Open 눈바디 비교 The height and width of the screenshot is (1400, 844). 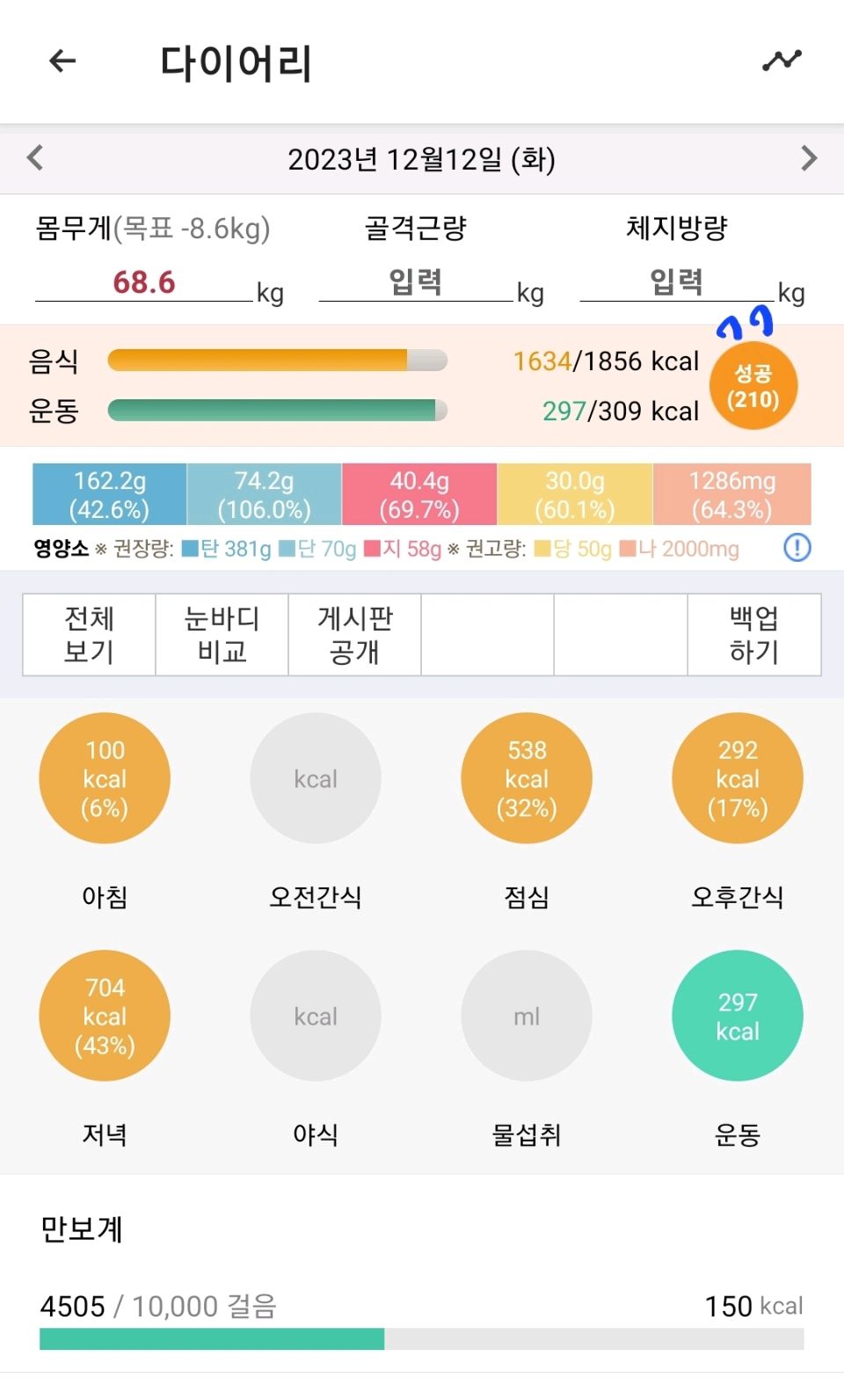222,635
